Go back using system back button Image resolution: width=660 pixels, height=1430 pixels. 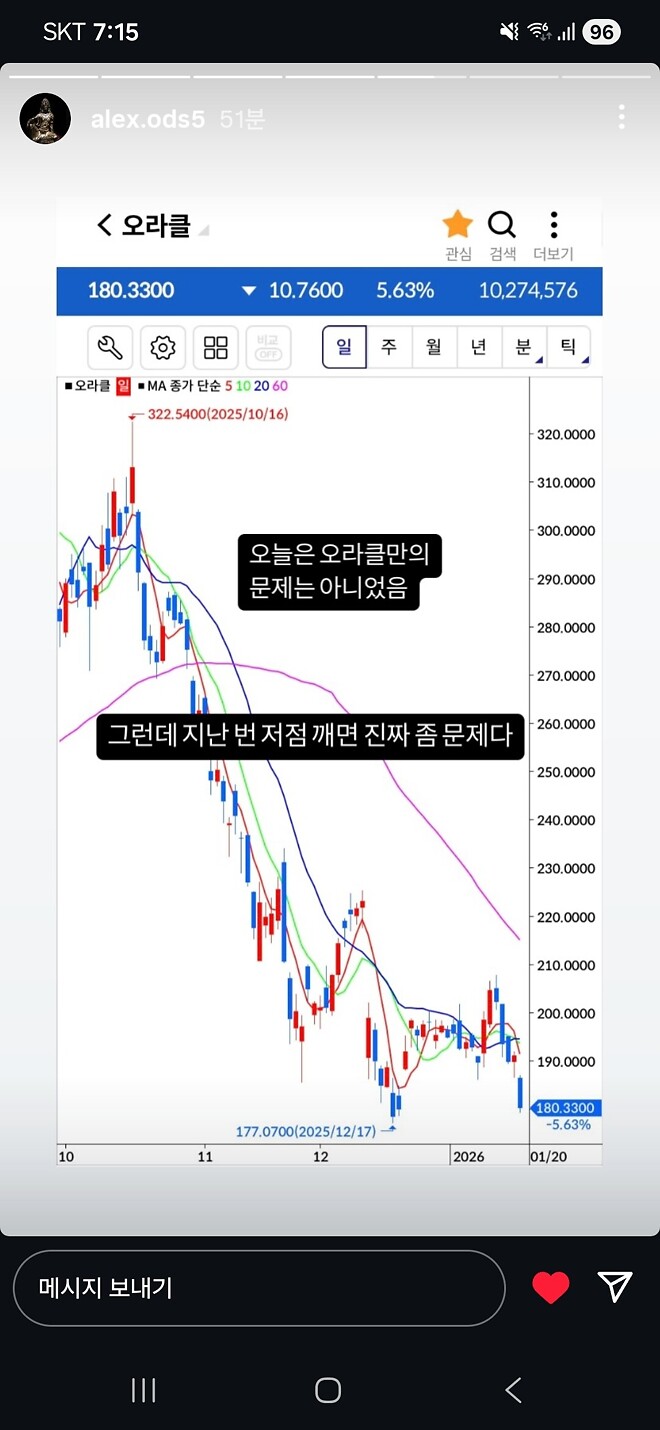(x=513, y=1389)
